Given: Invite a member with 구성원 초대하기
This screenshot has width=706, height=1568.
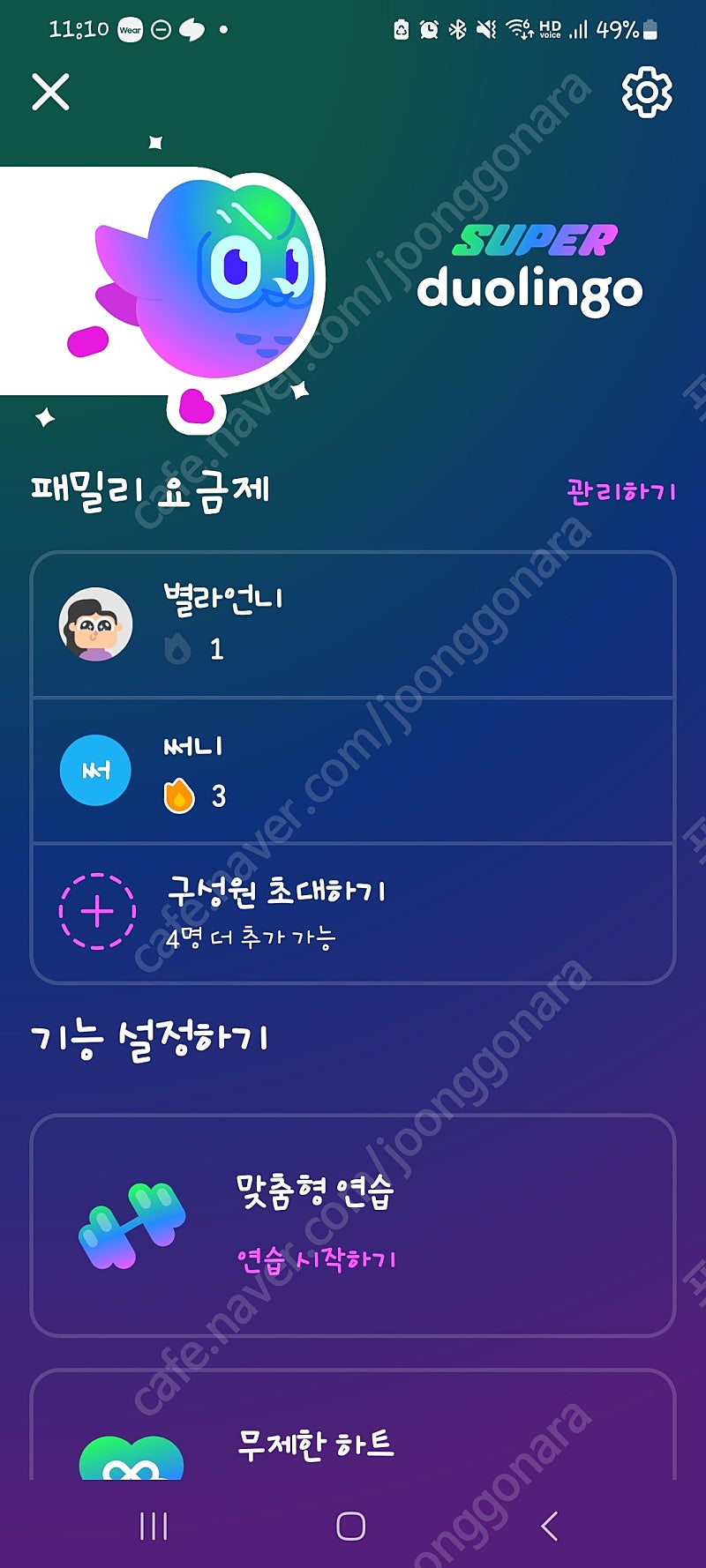Looking at the screenshot, I should tap(353, 913).
